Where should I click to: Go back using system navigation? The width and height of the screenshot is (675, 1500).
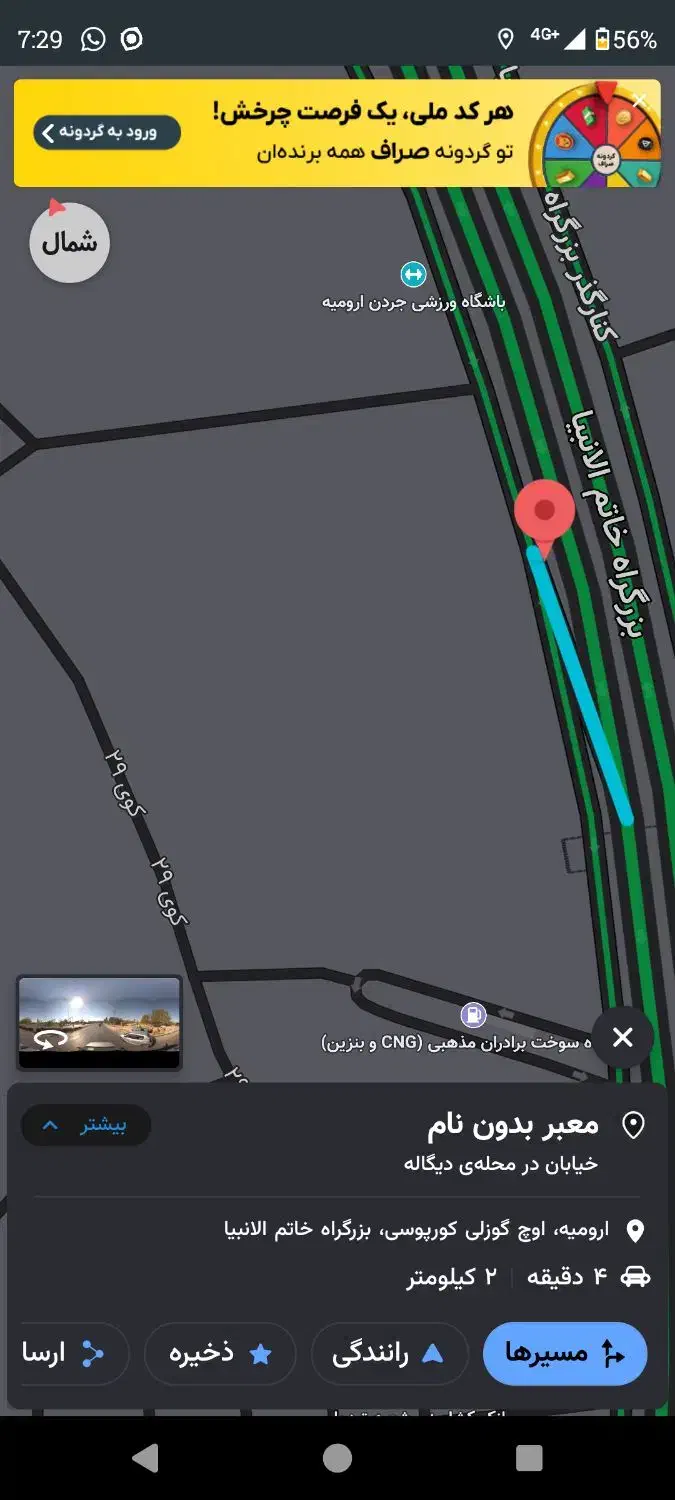(x=145, y=1458)
